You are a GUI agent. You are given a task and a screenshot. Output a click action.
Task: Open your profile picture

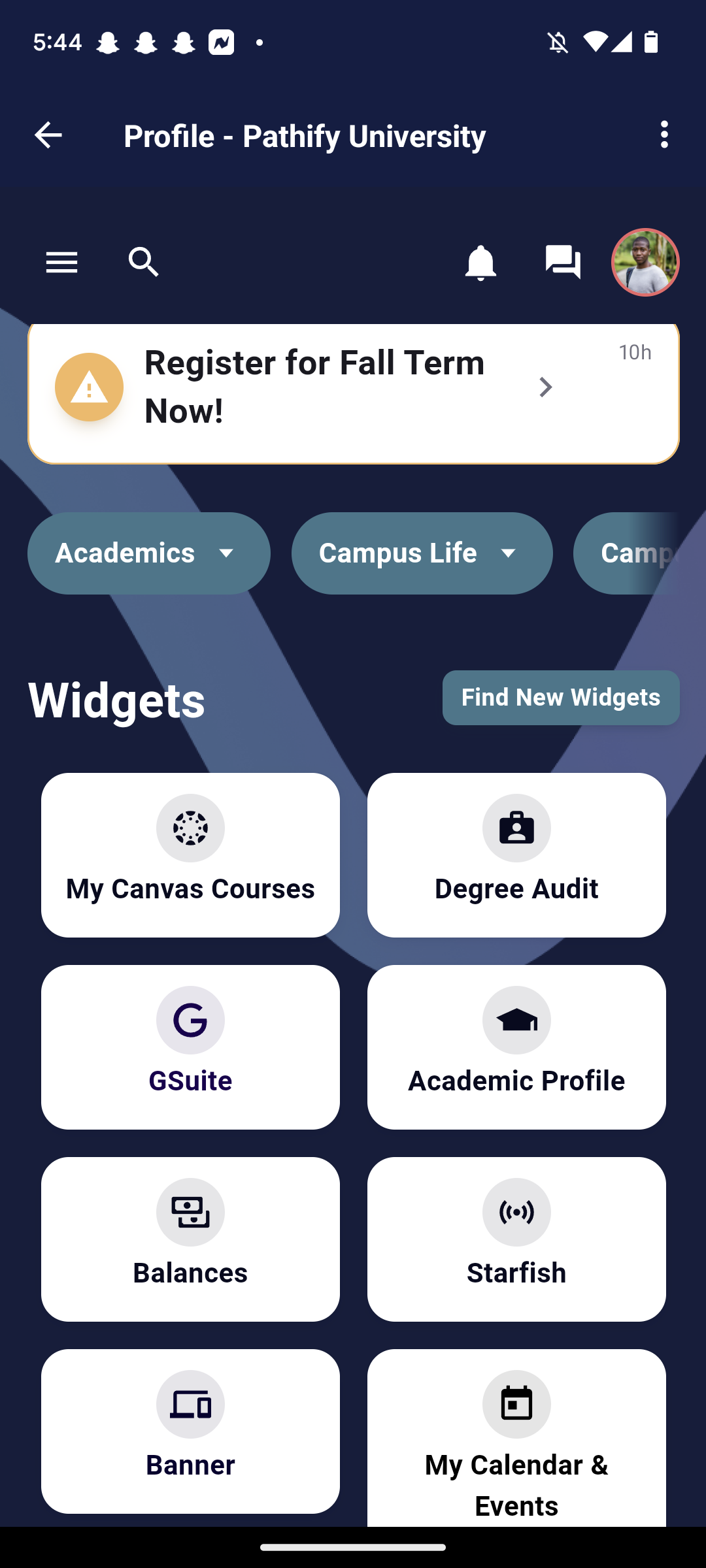click(645, 262)
